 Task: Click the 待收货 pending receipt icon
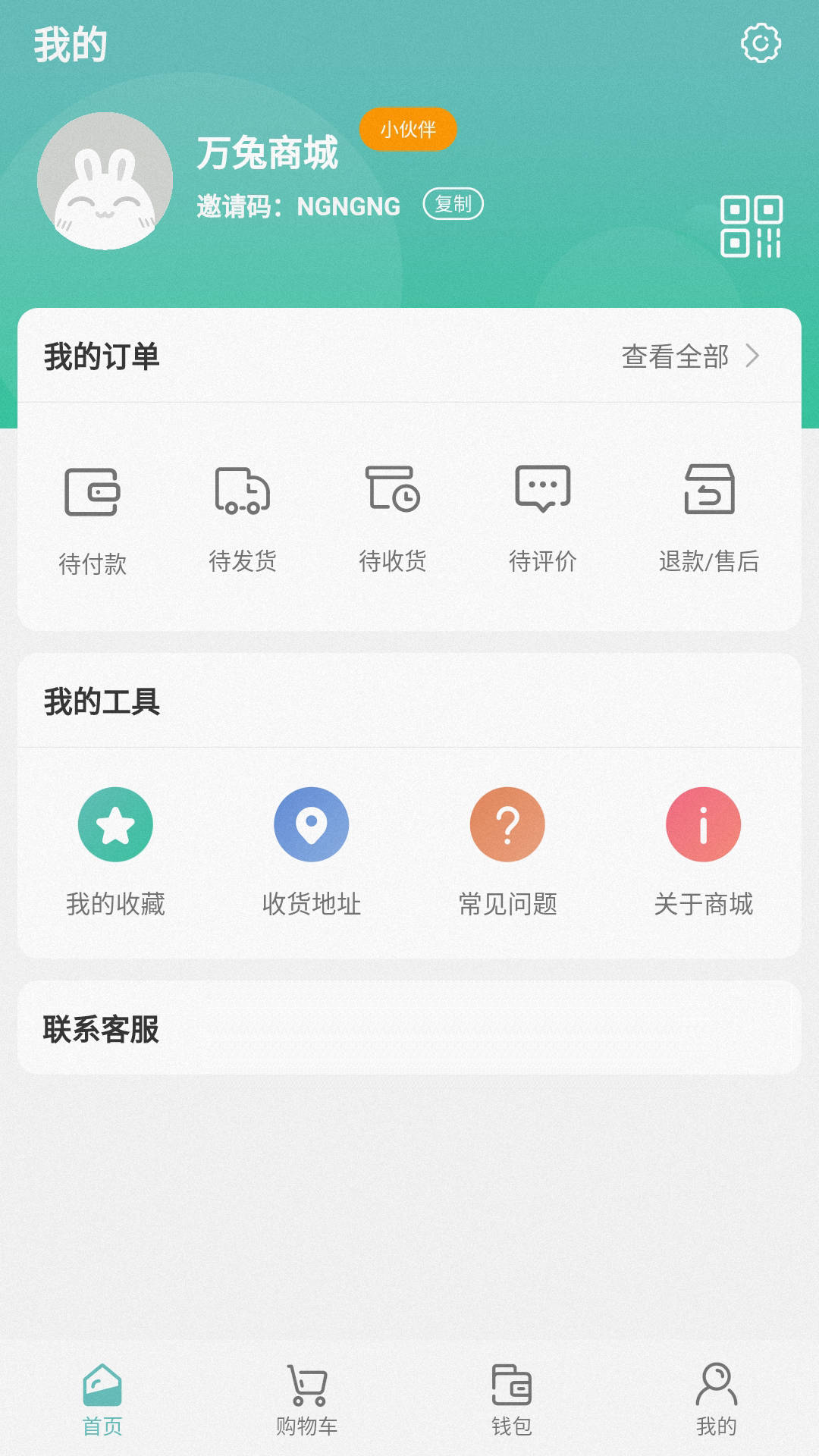point(394,493)
